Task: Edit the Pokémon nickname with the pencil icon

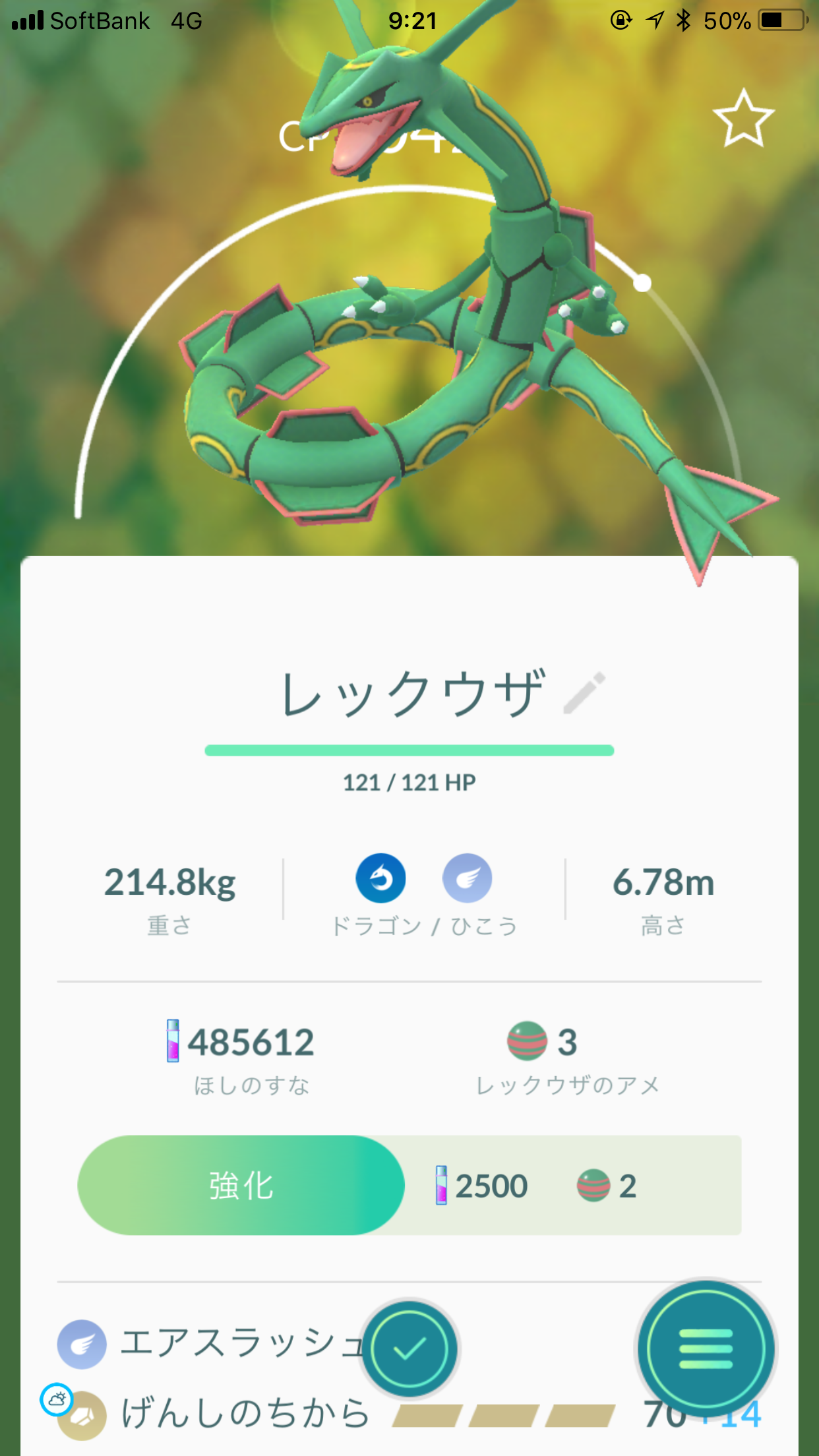Action: 584,693
